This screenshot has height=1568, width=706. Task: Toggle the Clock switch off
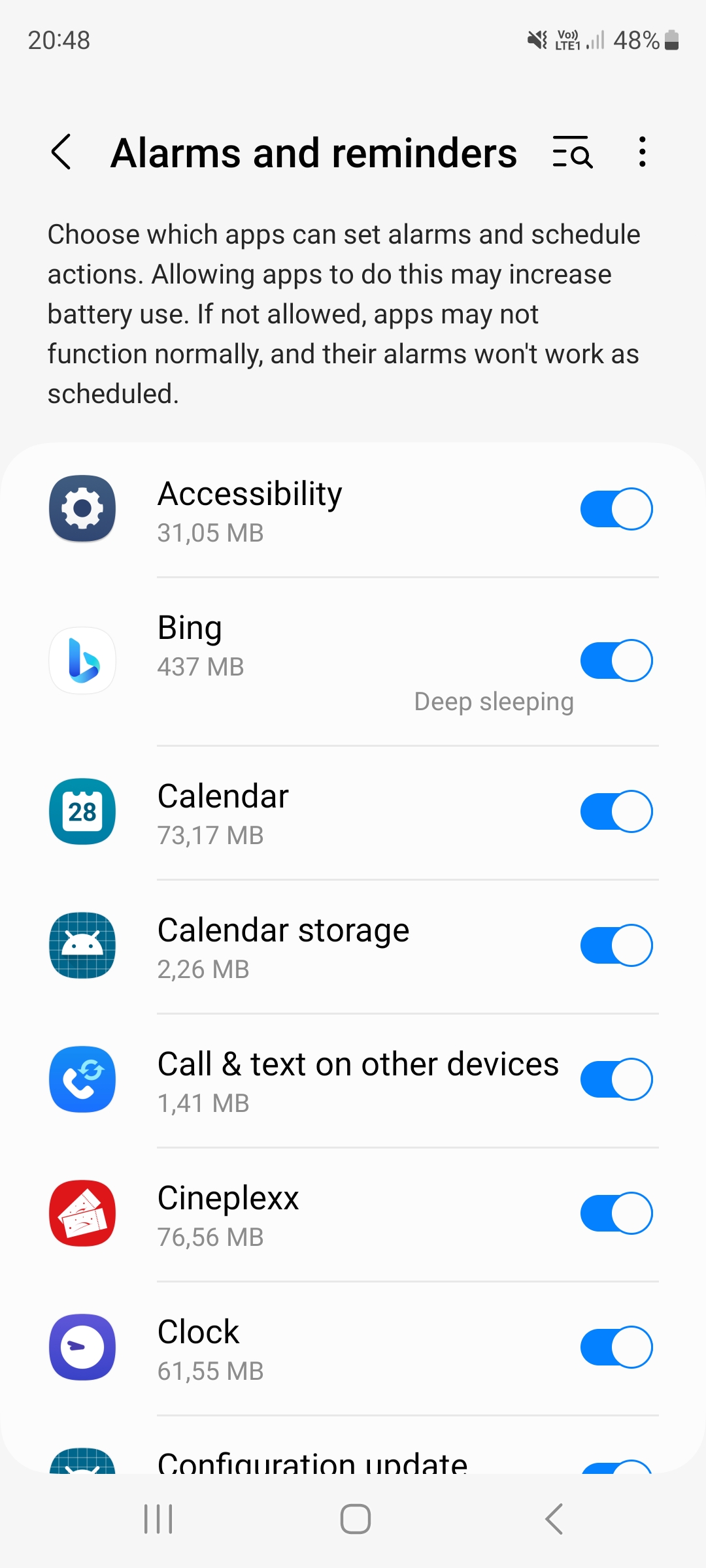tap(616, 1347)
